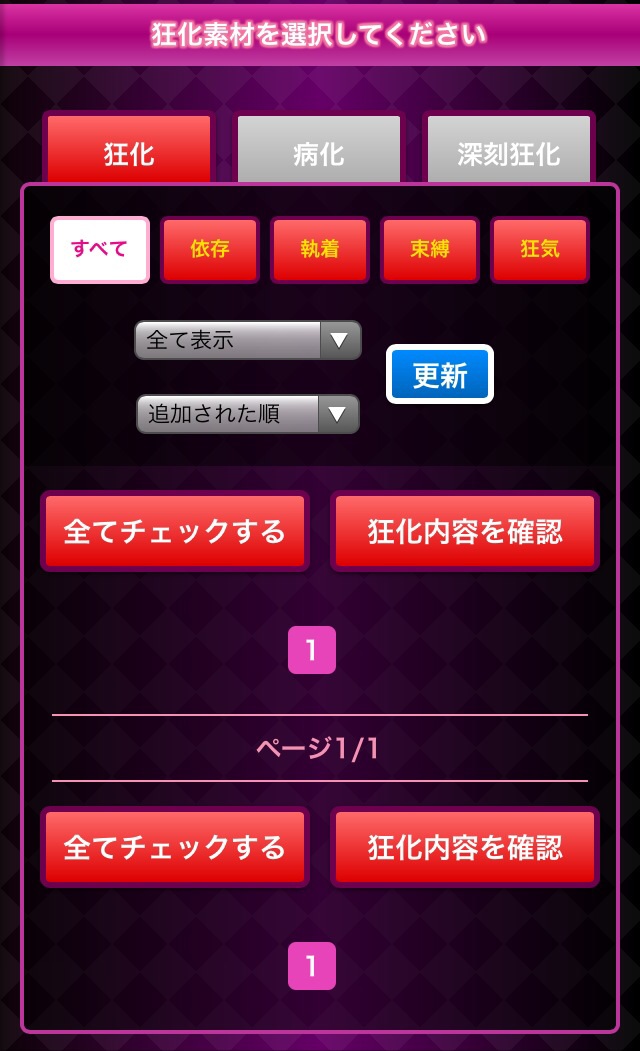This screenshot has height=1051, width=640.
Task: Filter by 執着
Action: click(x=320, y=250)
